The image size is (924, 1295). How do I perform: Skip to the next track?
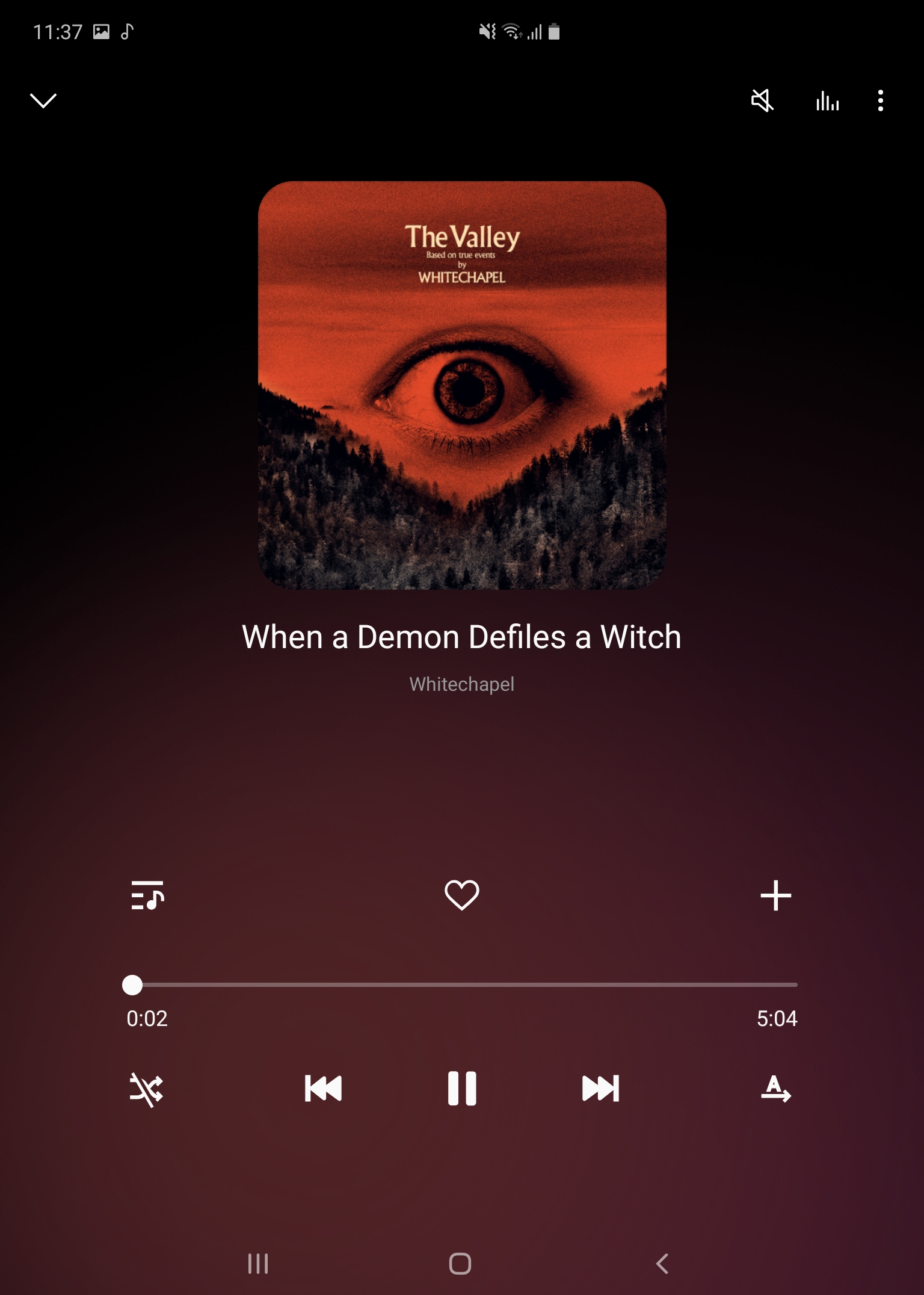(600, 1088)
